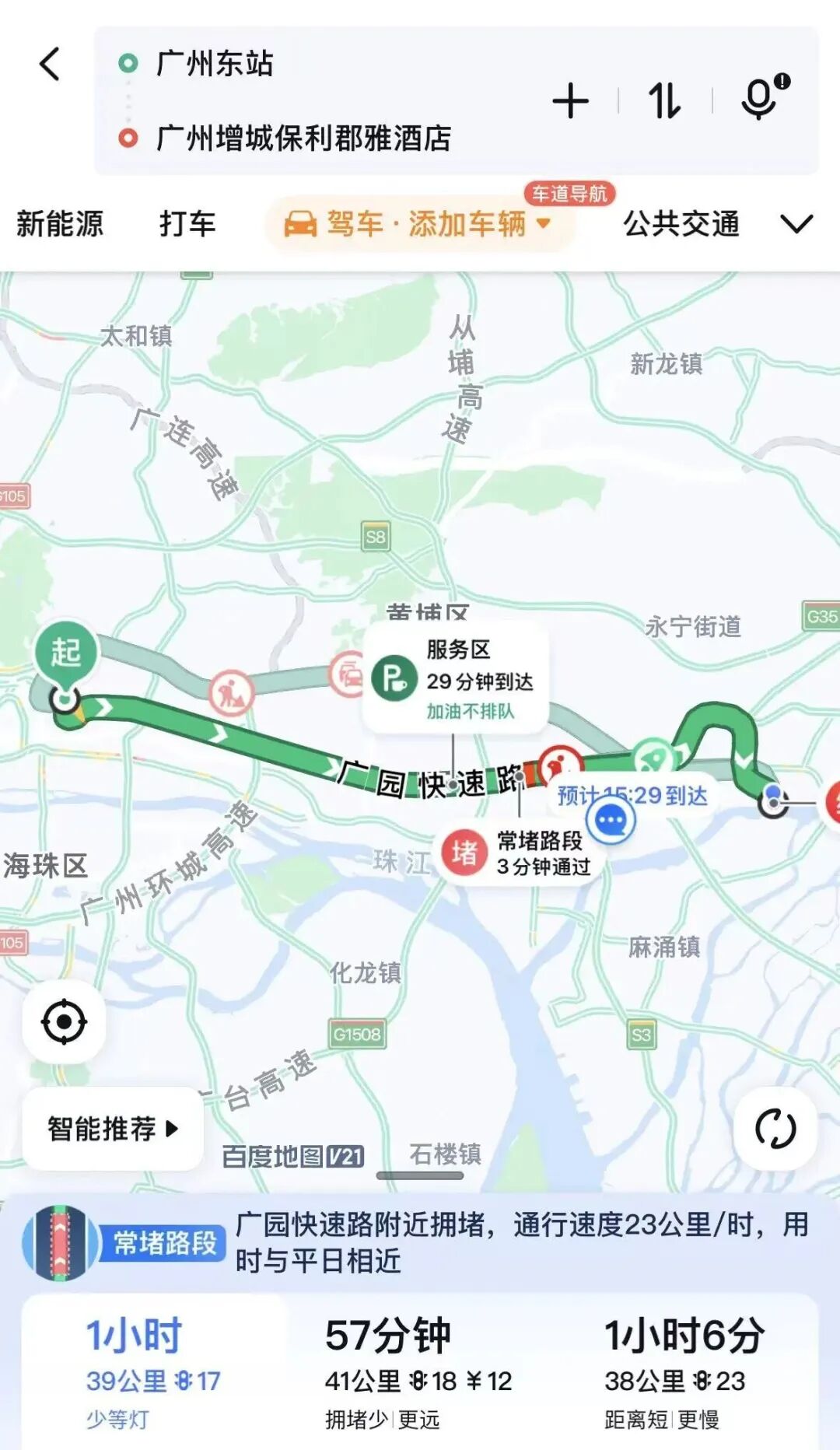Screen dimensions: 840x1450
Task: Expand more travel modes
Action: pos(796,224)
